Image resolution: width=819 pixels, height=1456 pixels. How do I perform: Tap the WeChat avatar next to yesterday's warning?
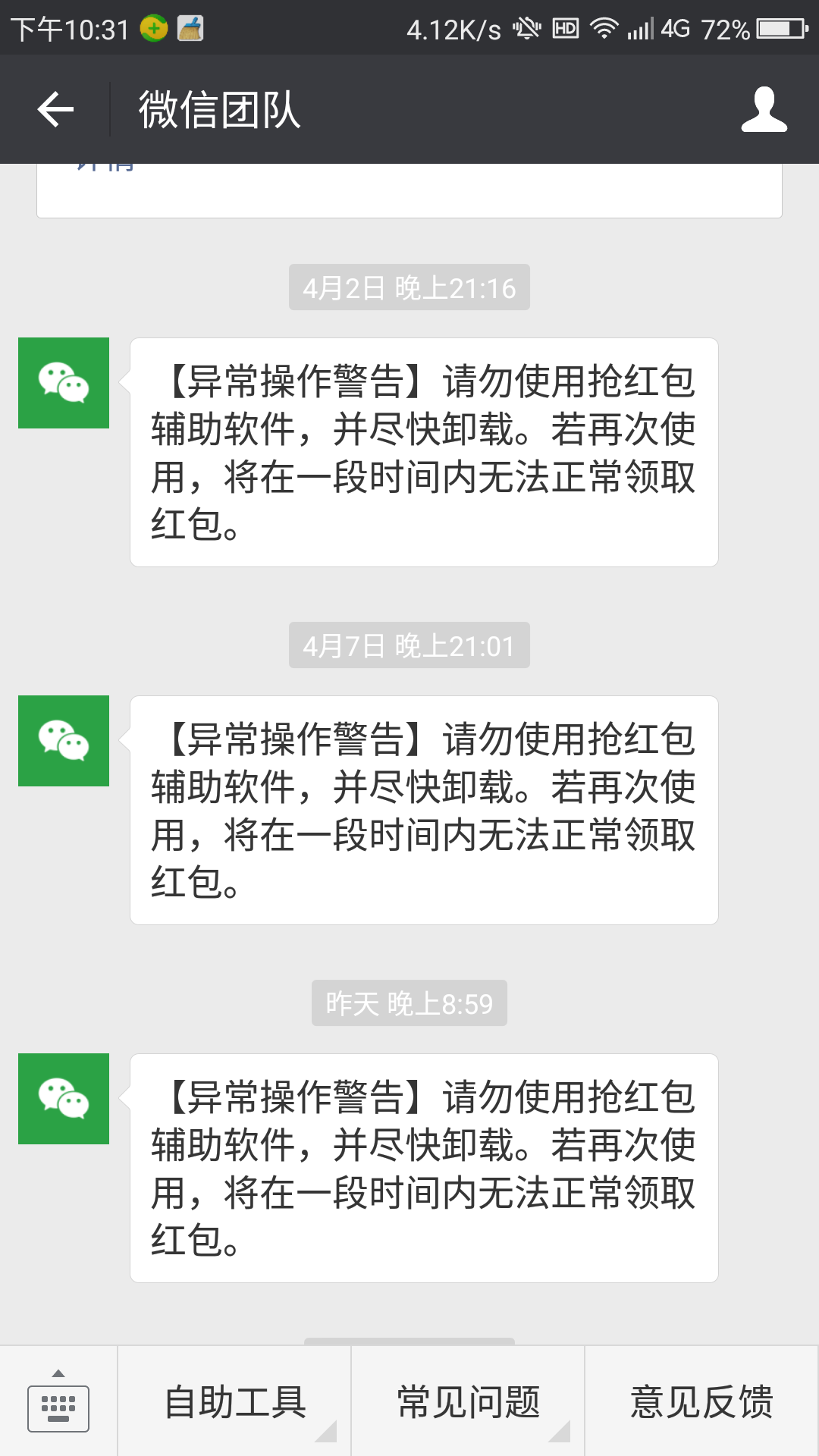click(x=64, y=1100)
